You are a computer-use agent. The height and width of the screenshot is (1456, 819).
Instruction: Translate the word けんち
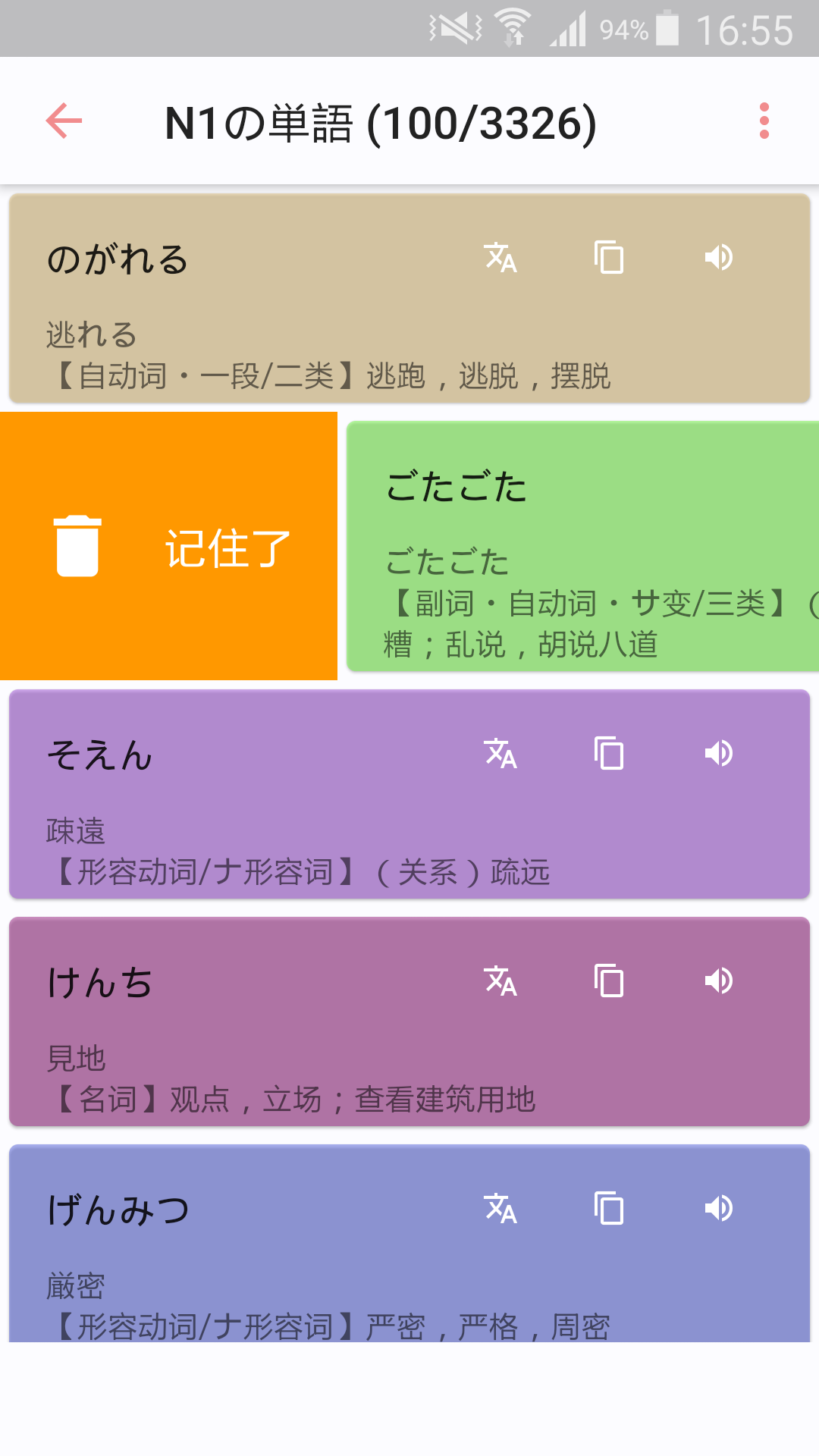tap(500, 981)
